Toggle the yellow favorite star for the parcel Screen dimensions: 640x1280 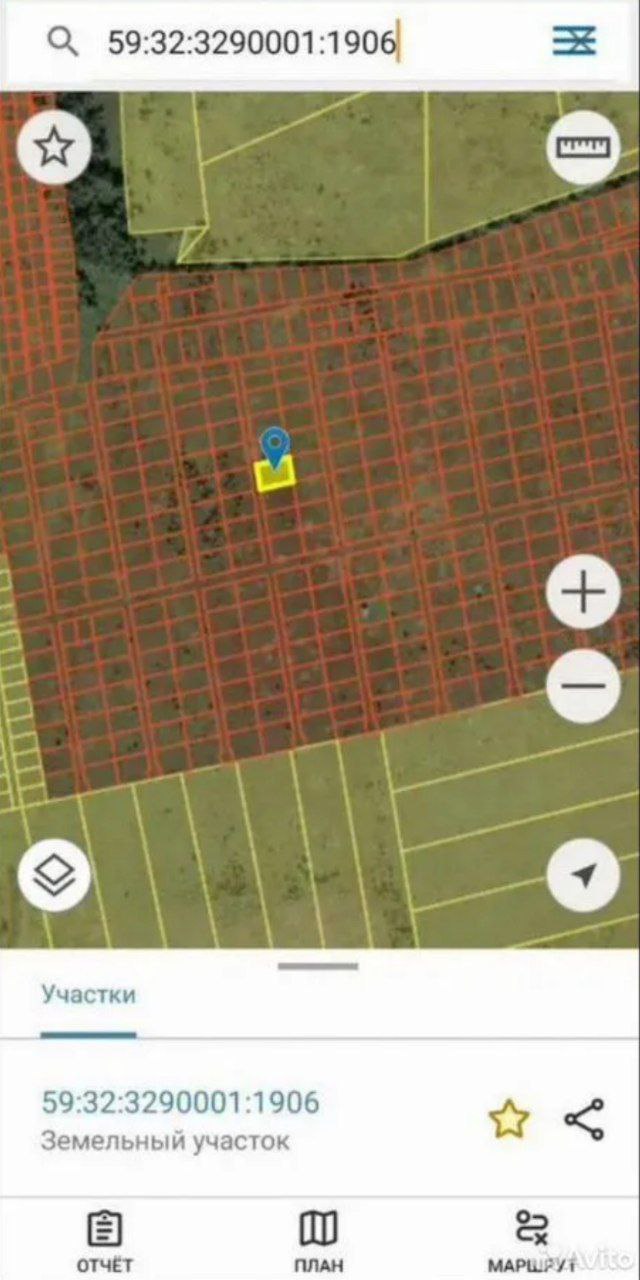click(509, 1119)
